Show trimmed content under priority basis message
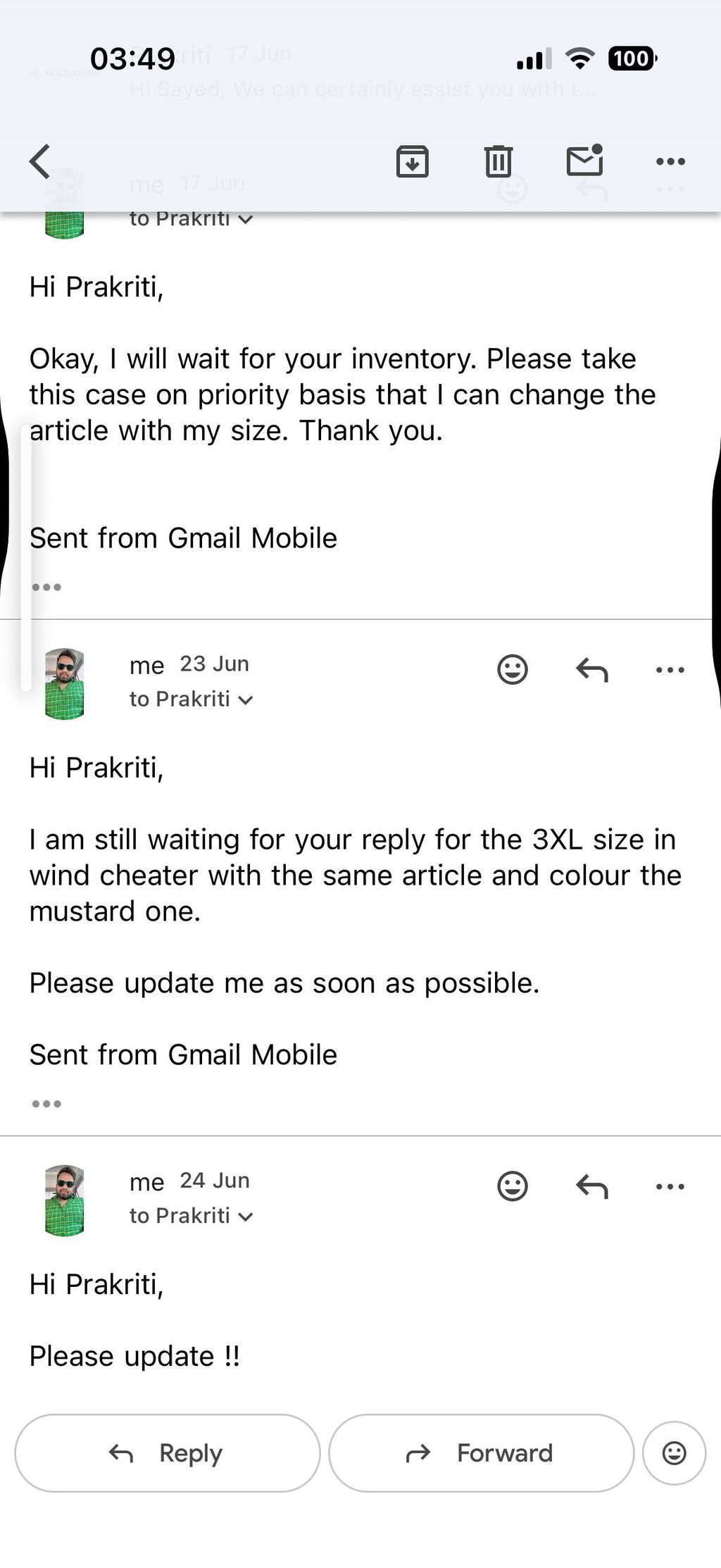This screenshot has height=1568, width=721. pyautogui.click(x=46, y=587)
